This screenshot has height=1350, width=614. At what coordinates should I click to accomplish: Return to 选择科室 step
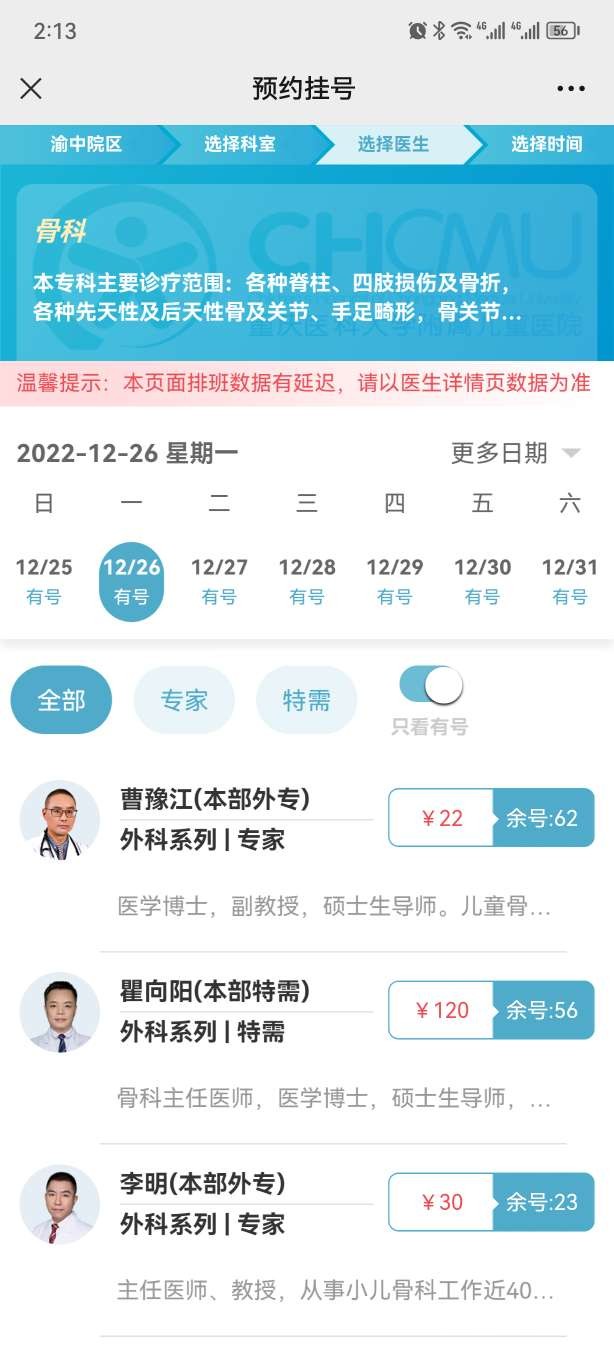pyautogui.click(x=240, y=144)
